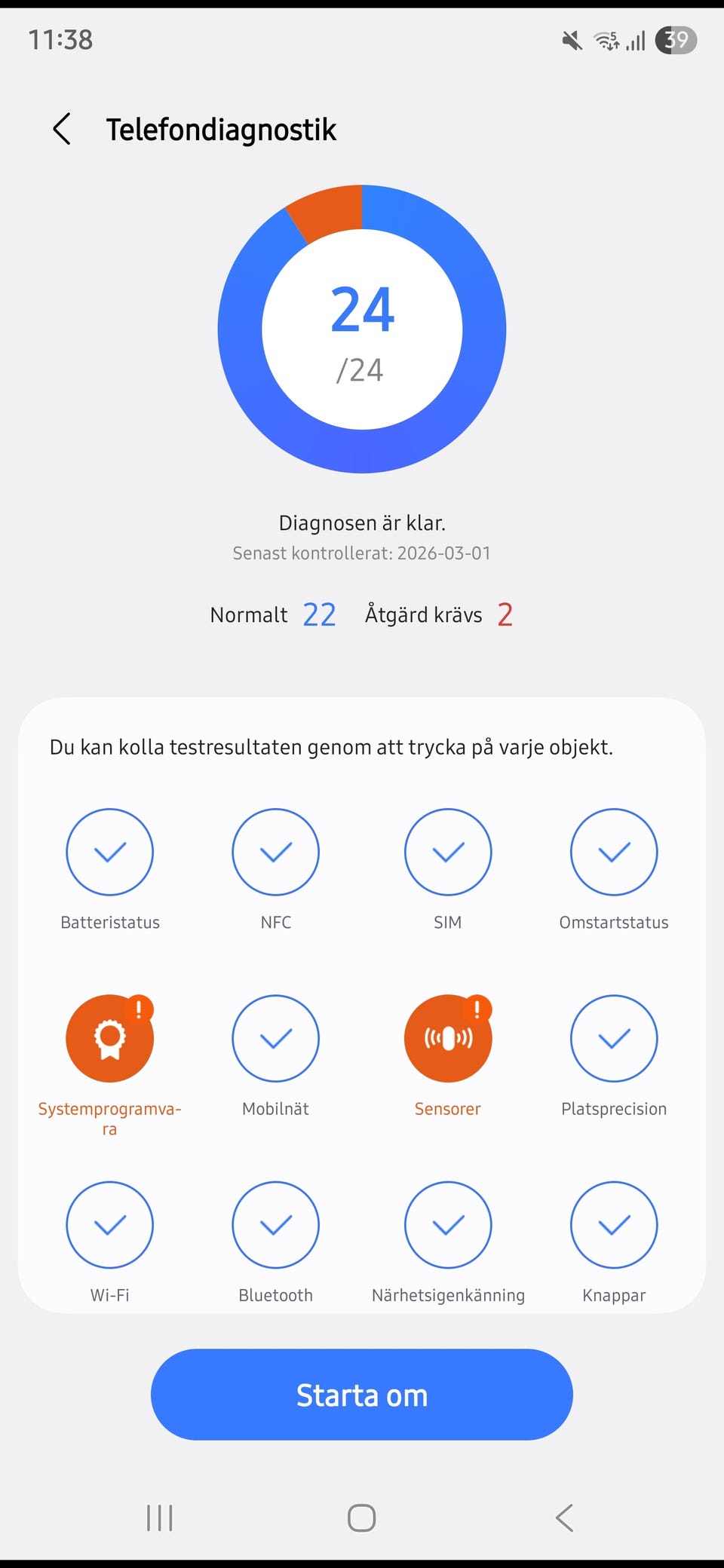Open recent apps from navigation bar
This screenshot has width=724, height=1568.
point(160,1517)
